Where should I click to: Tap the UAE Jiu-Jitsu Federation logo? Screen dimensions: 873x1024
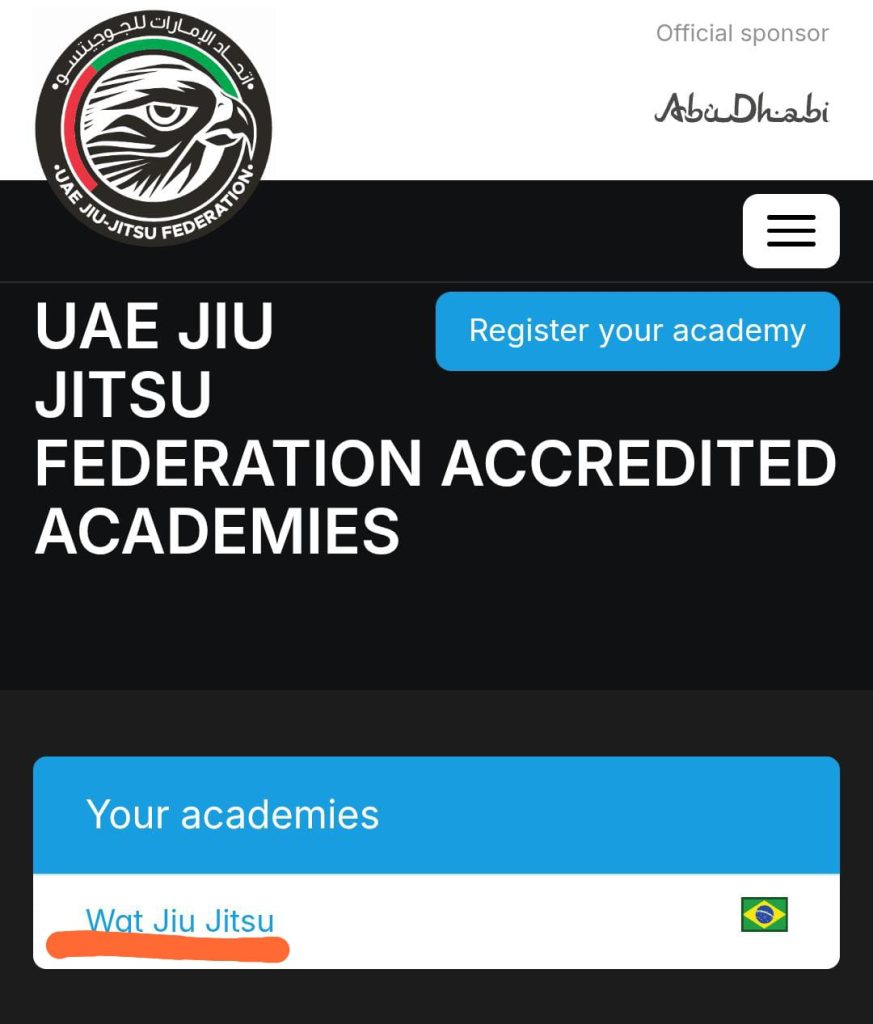(x=153, y=127)
